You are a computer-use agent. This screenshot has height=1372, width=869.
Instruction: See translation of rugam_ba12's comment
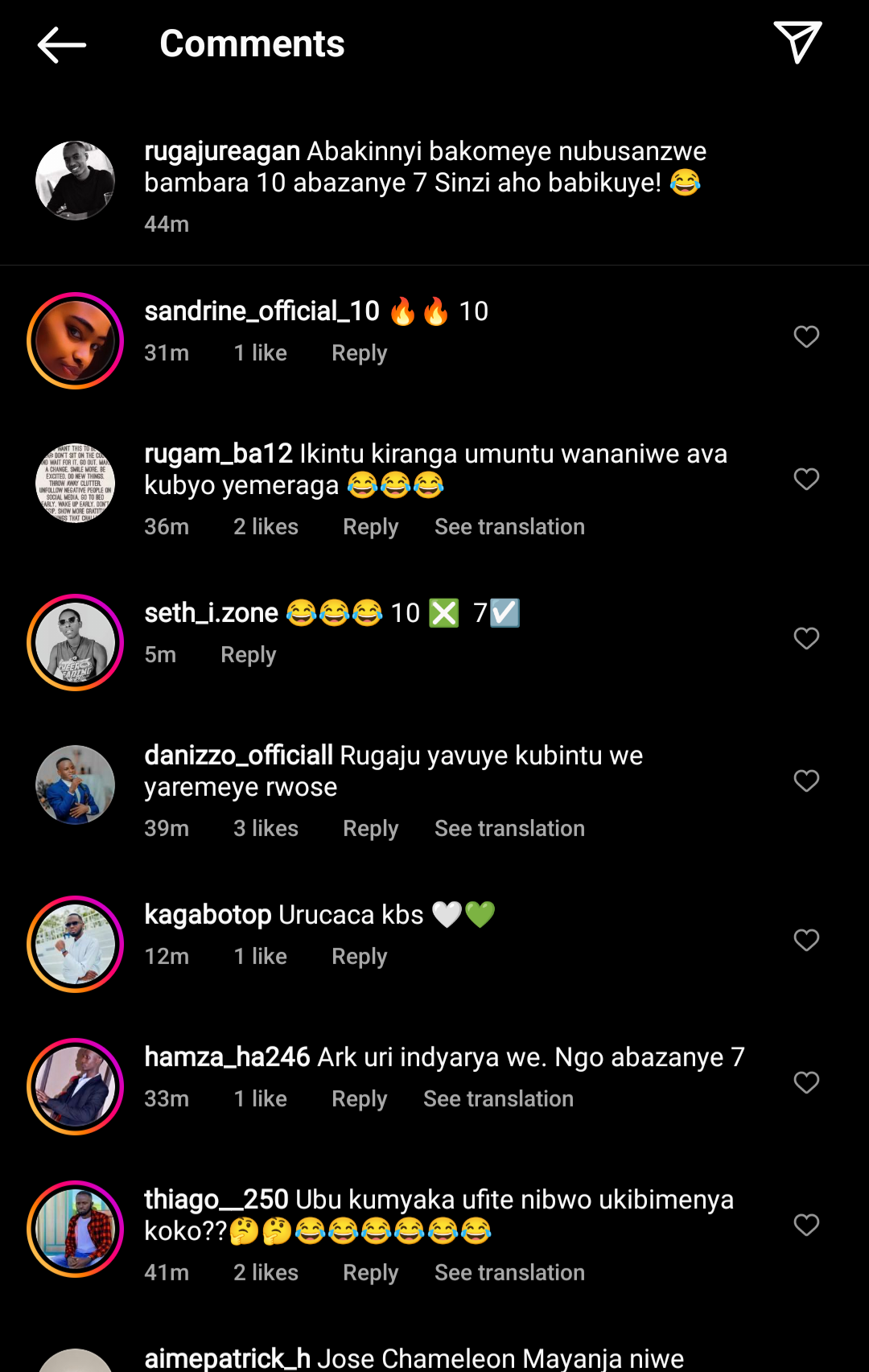point(509,527)
